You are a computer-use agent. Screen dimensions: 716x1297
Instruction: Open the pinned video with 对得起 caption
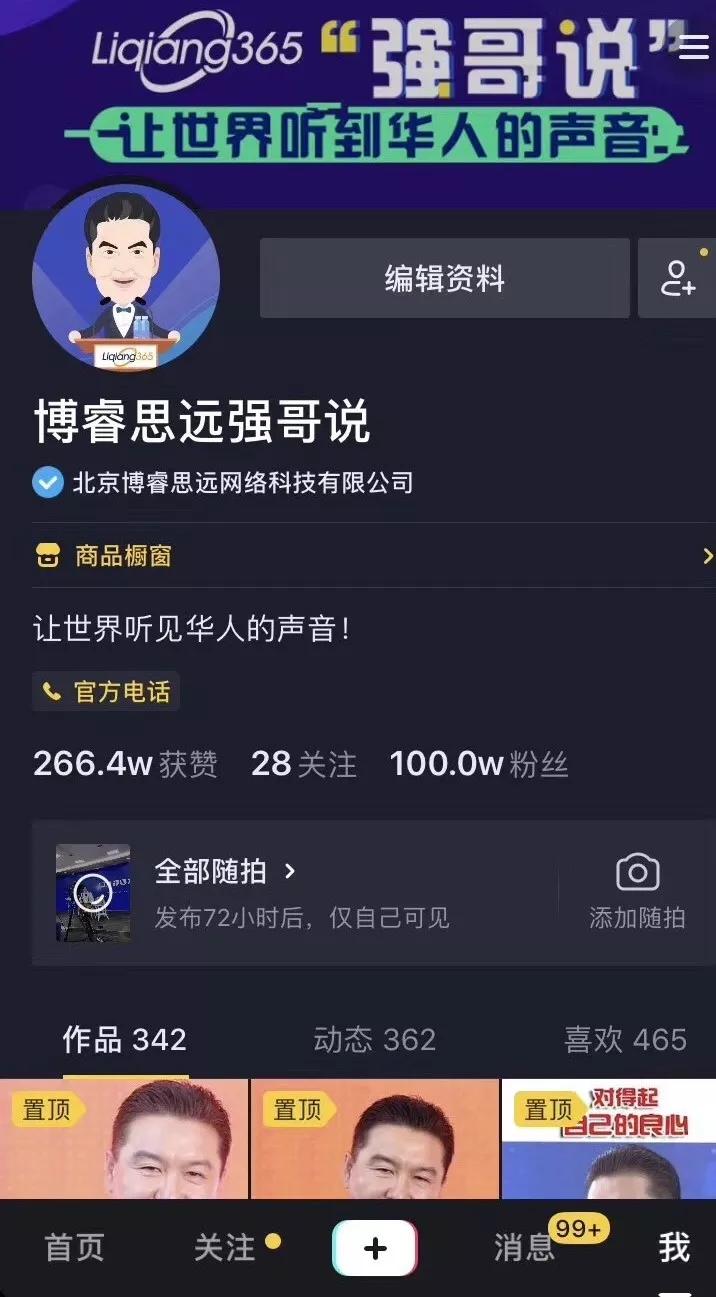(x=609, y=1139)
